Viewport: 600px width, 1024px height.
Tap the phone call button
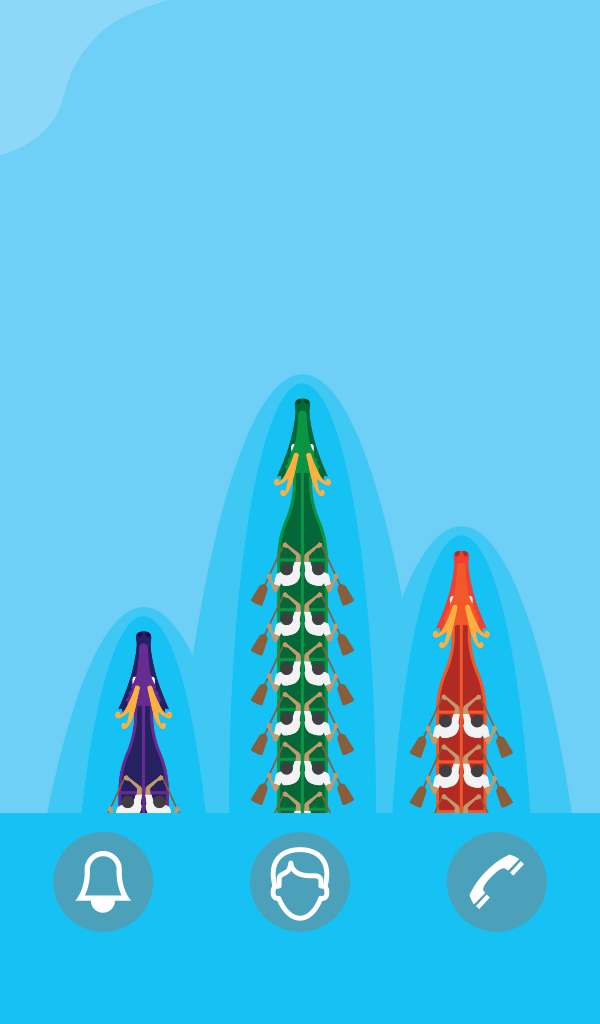(496, 882)
